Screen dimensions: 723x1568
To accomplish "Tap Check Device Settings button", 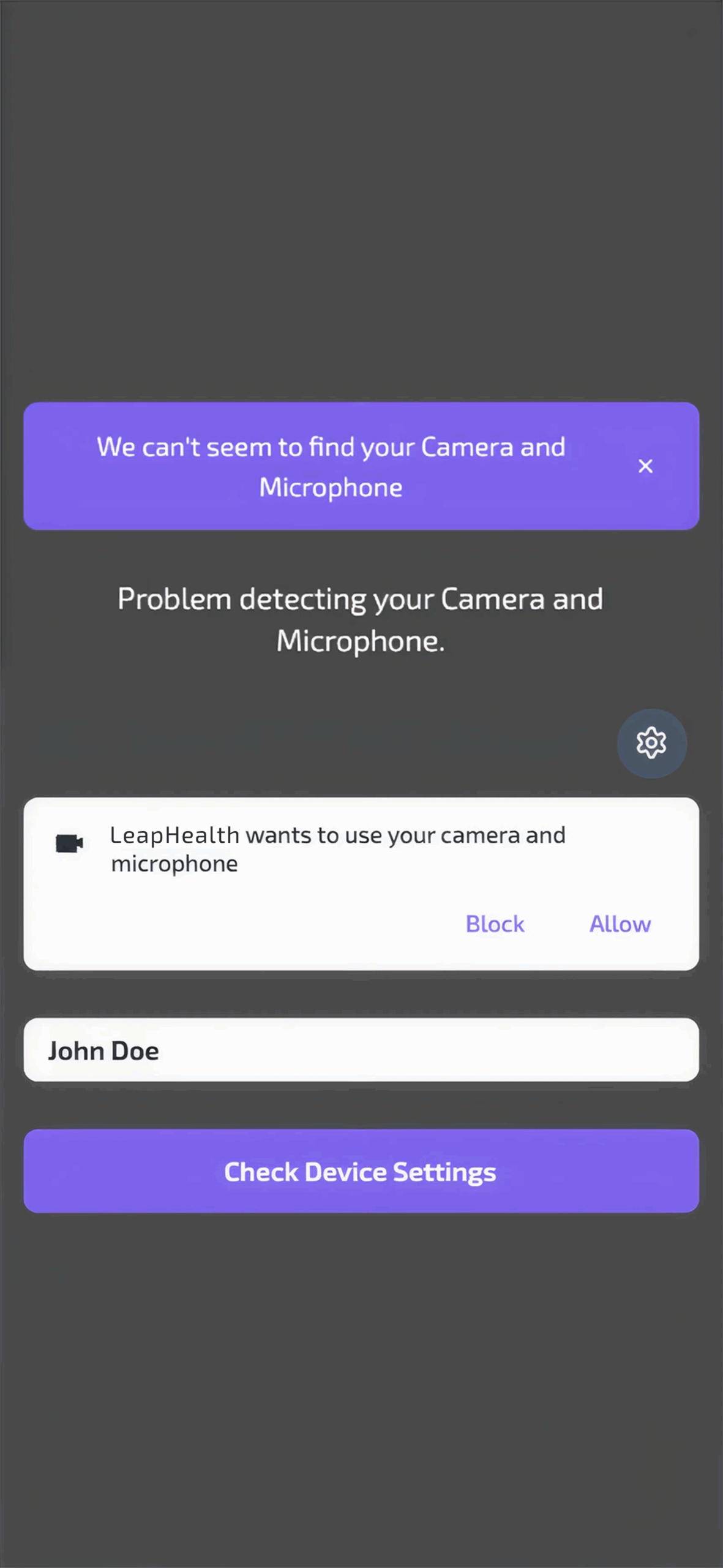I will (361, 1171).
